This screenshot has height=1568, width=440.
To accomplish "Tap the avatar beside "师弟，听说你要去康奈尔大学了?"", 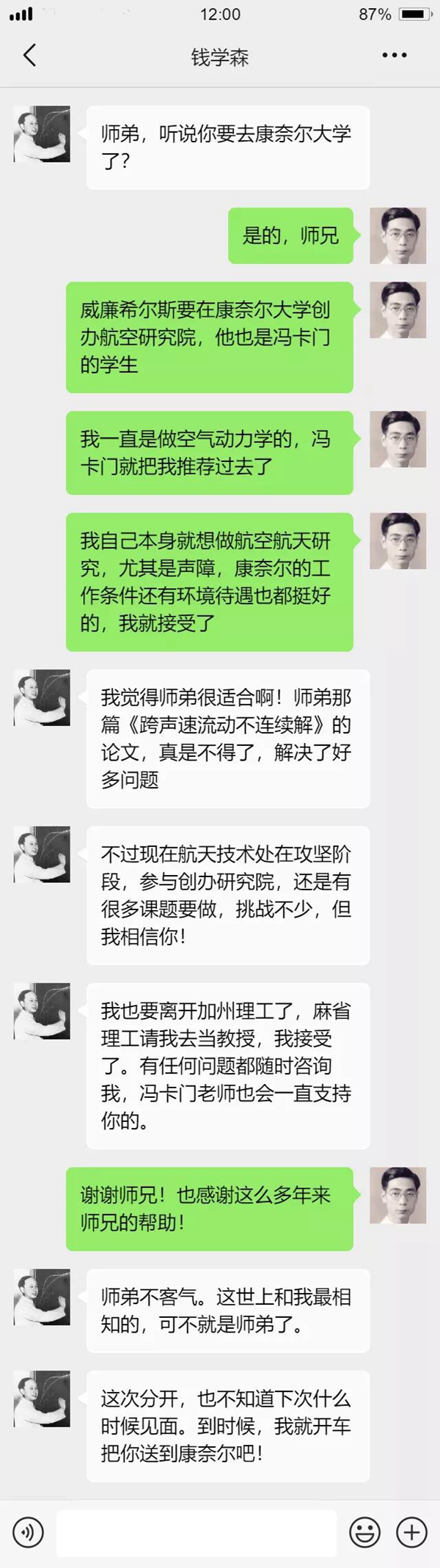I will (42, 134).
